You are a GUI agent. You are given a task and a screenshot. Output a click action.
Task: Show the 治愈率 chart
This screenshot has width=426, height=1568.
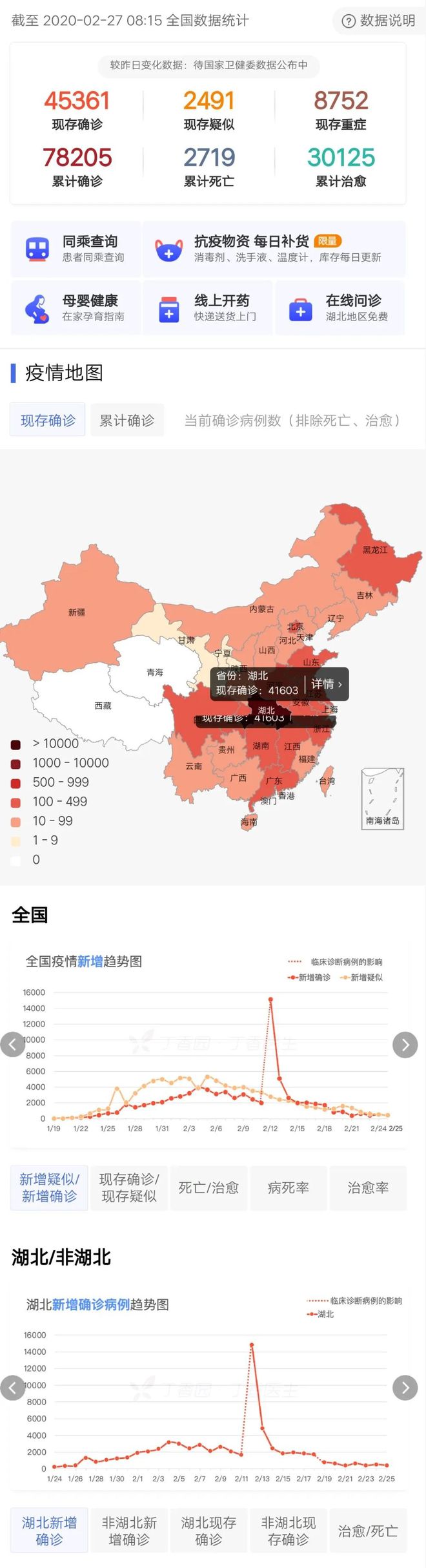[x=368, y=1187]
